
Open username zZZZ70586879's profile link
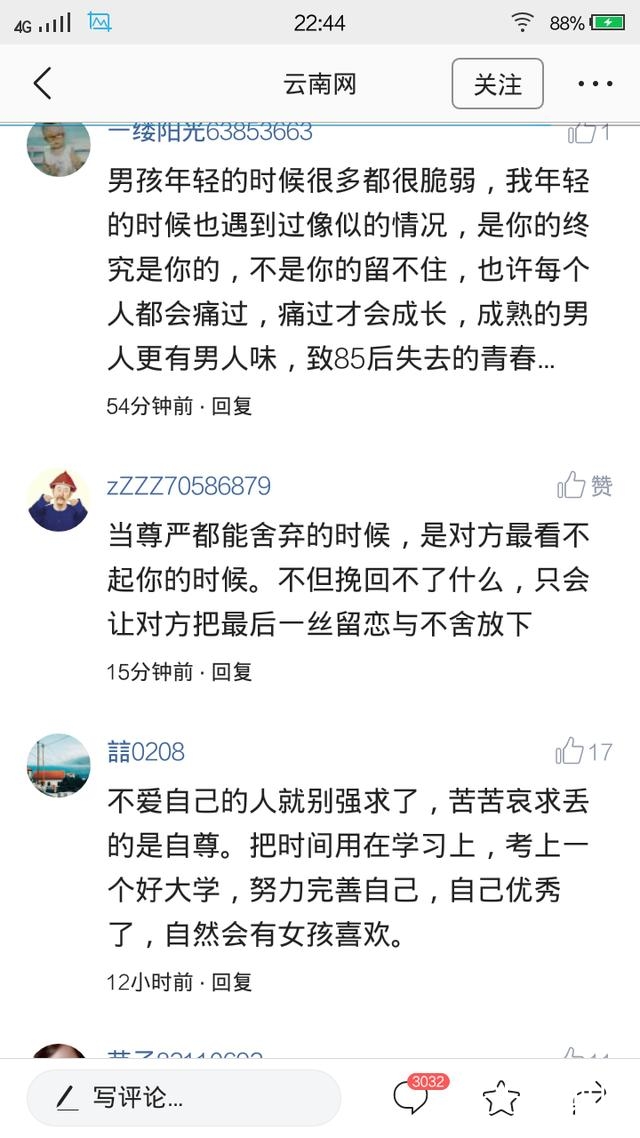coord(188,487)
